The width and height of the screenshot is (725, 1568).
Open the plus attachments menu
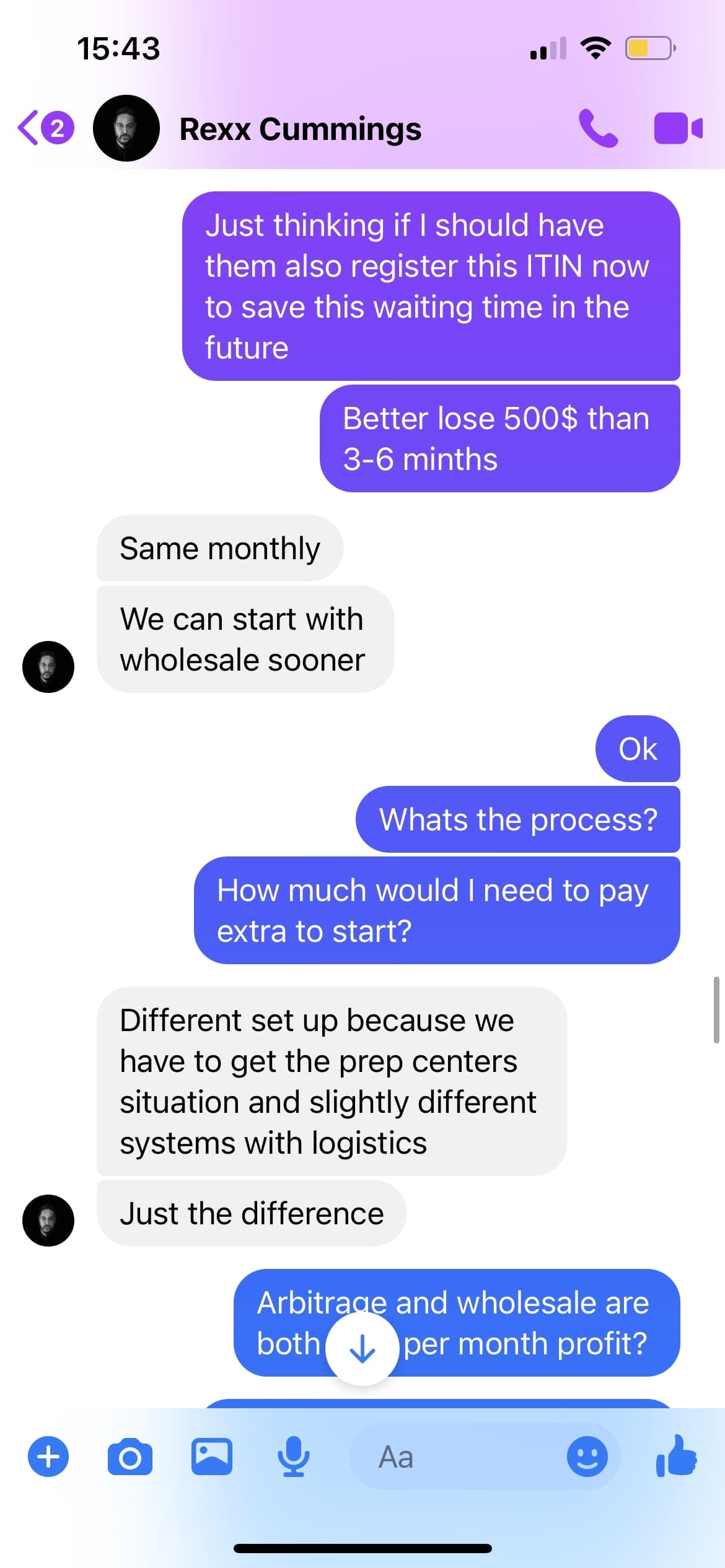point(48,1457)
